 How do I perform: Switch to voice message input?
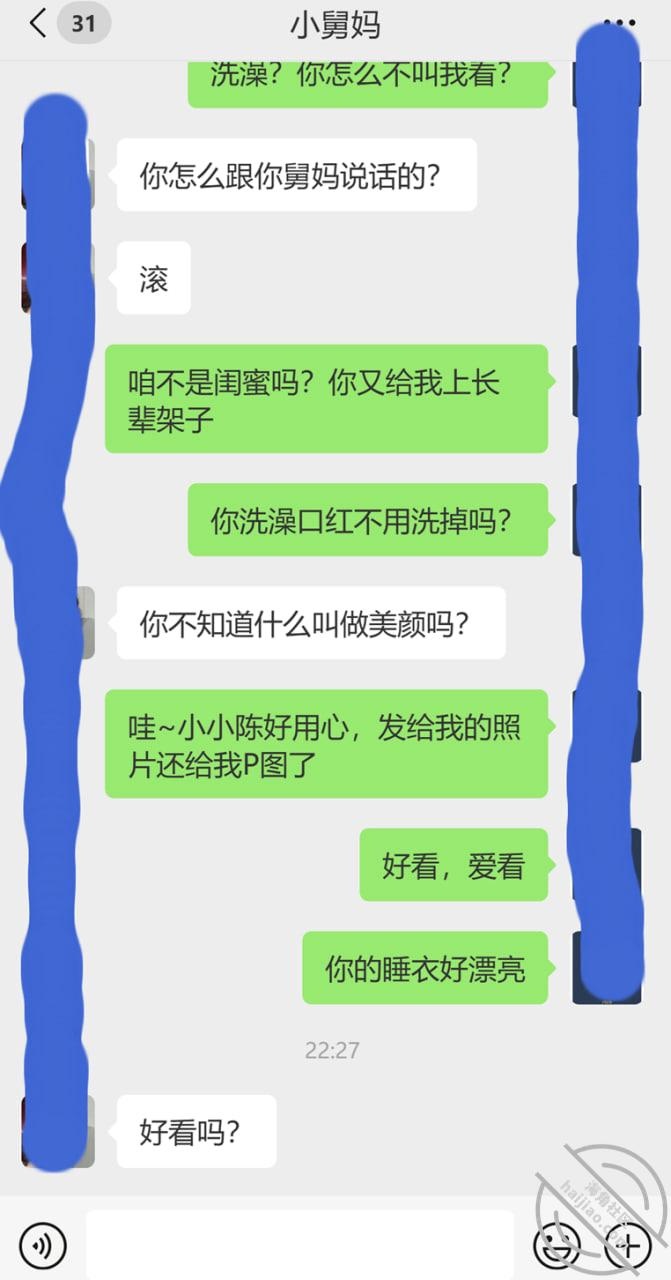[42, 1245]
